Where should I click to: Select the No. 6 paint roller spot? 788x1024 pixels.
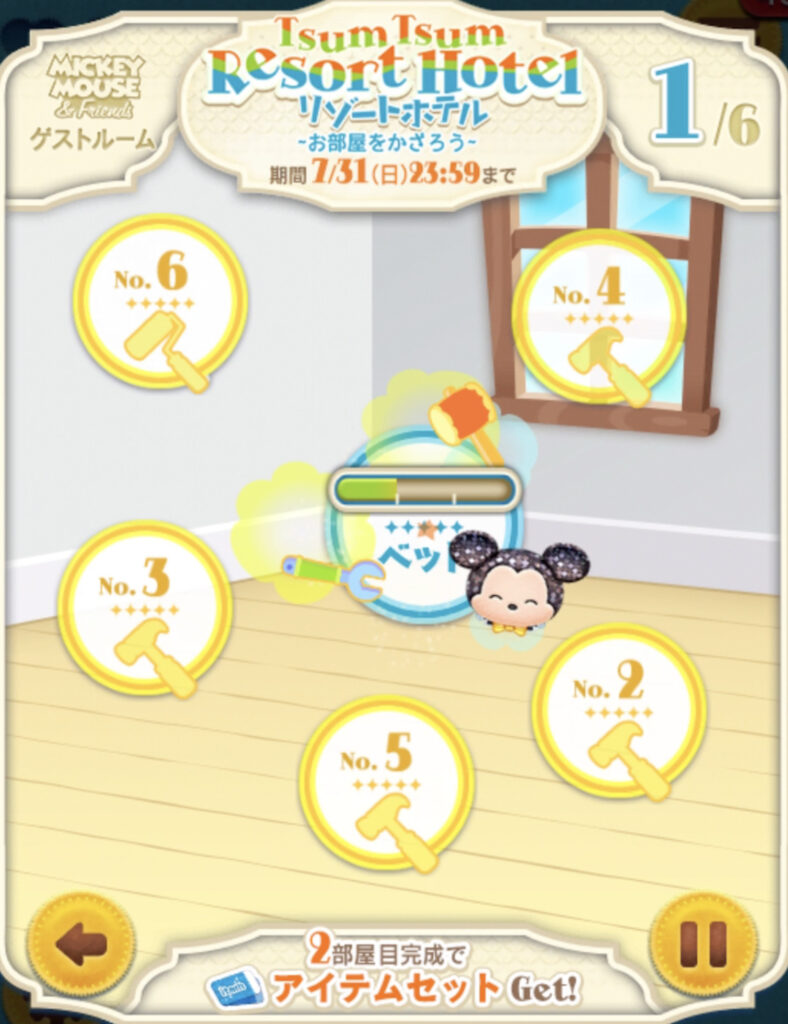[160, 302]
